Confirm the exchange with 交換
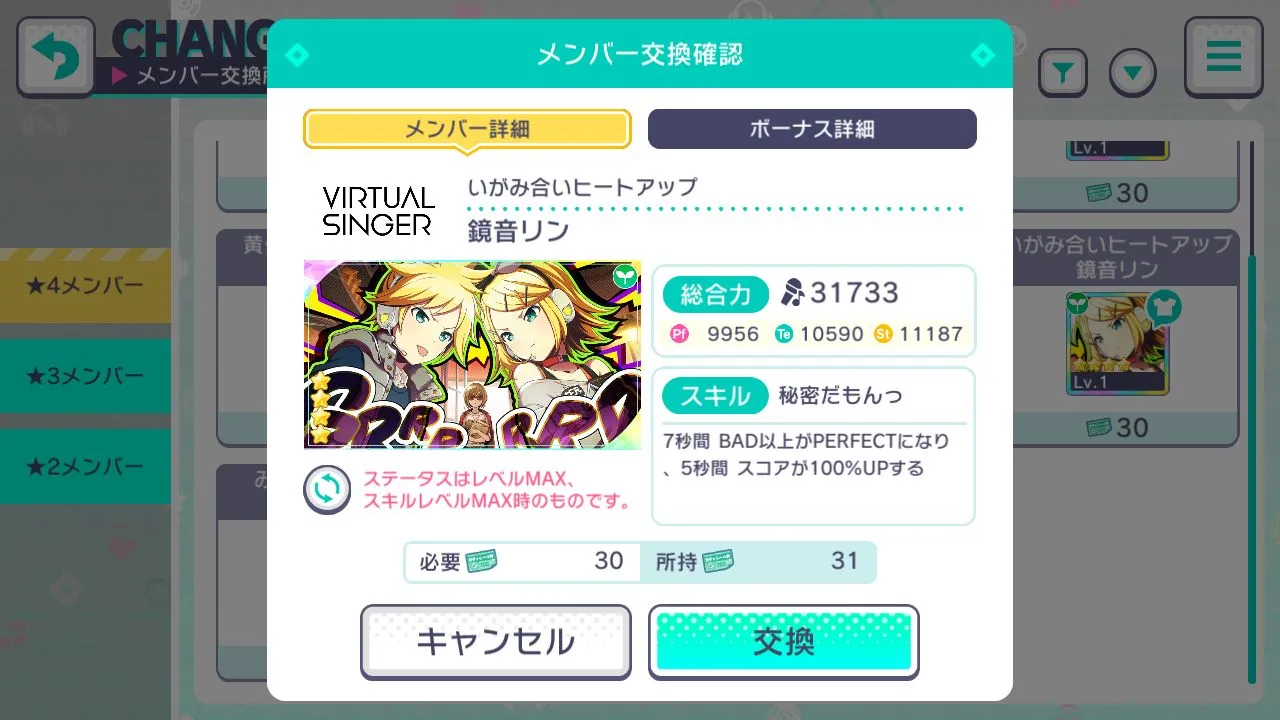Image resolution: width=1280 pixels, height=720 pixels. [x=783, y=642]
